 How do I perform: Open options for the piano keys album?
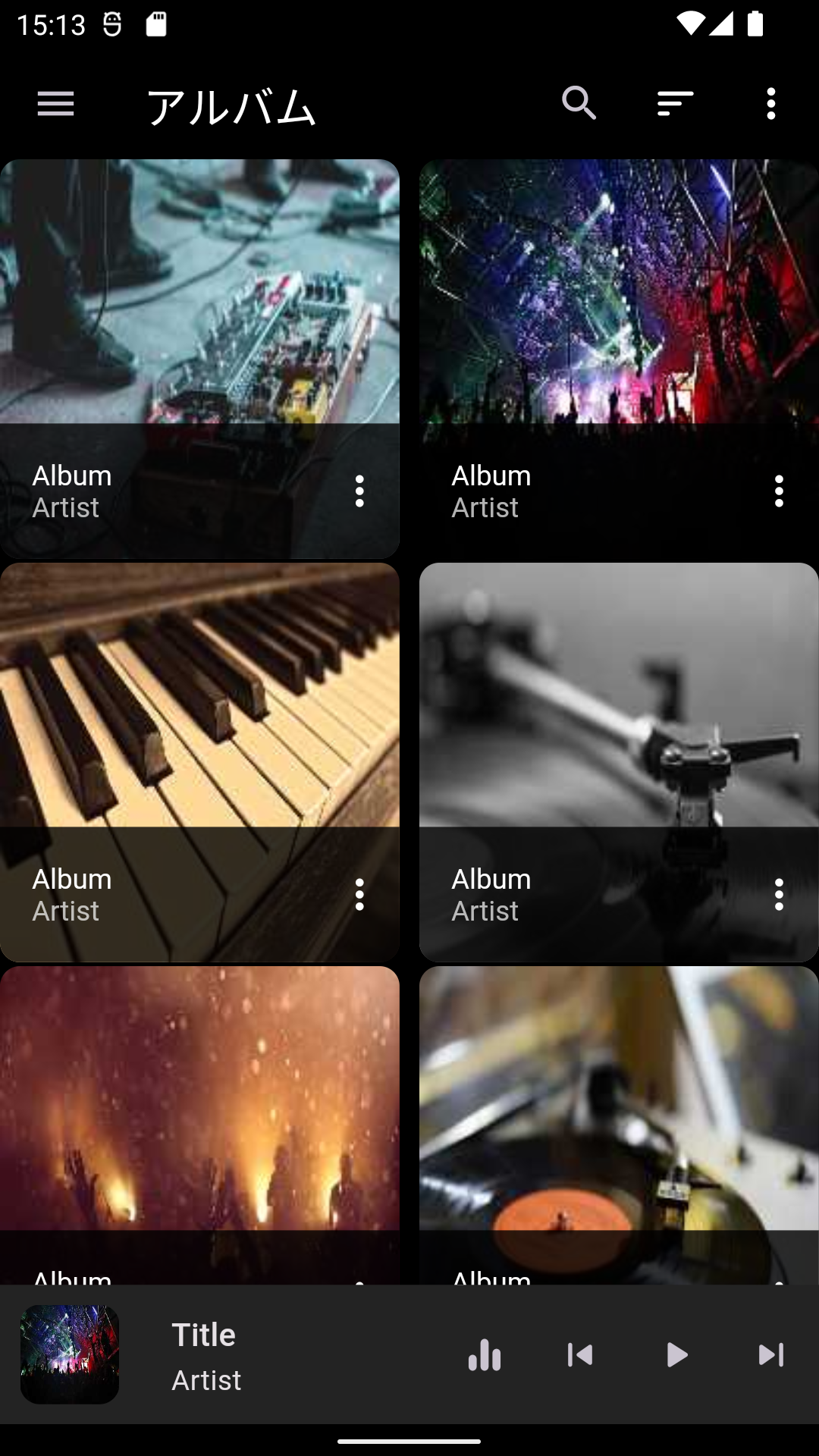(x=359, y=895)
